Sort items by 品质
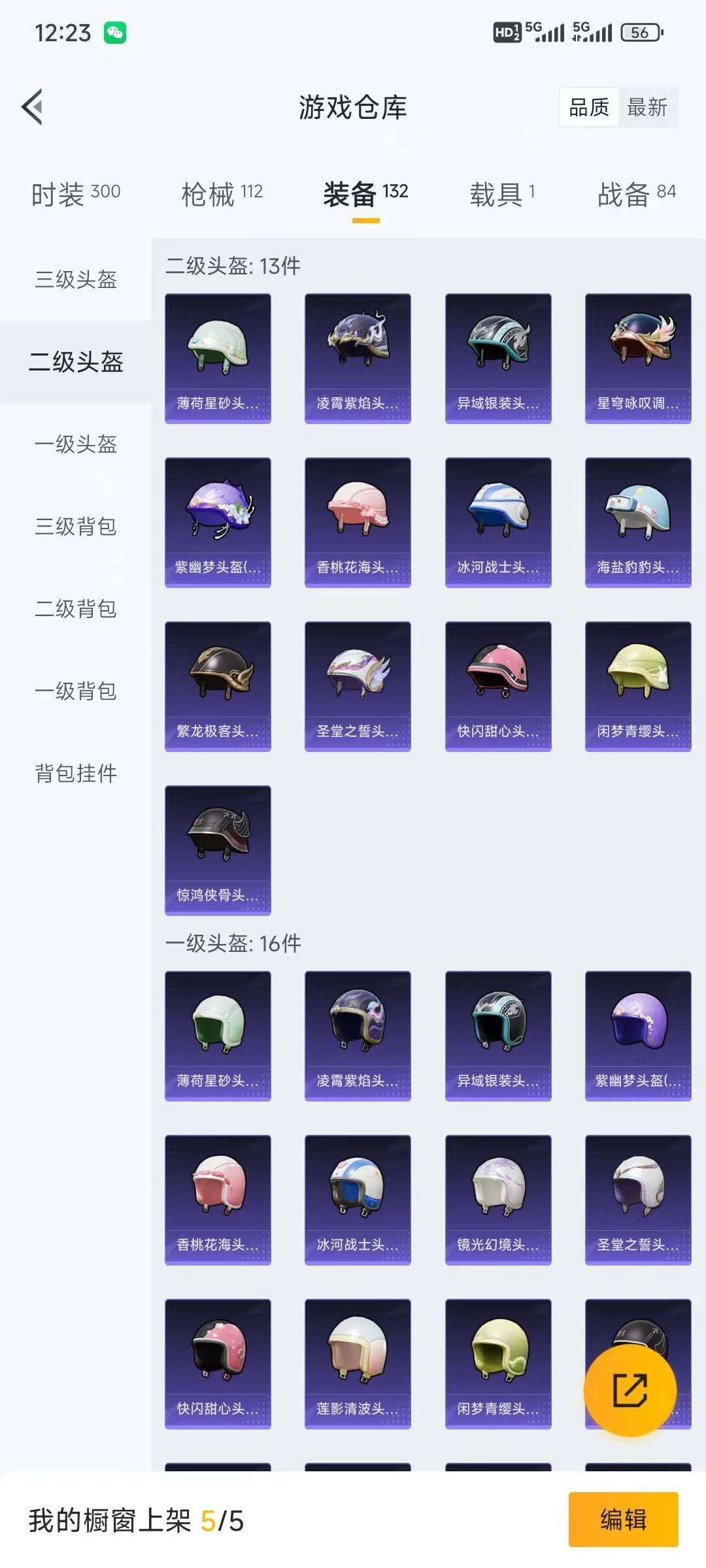 pyautogui.click(x=589, y=107)
